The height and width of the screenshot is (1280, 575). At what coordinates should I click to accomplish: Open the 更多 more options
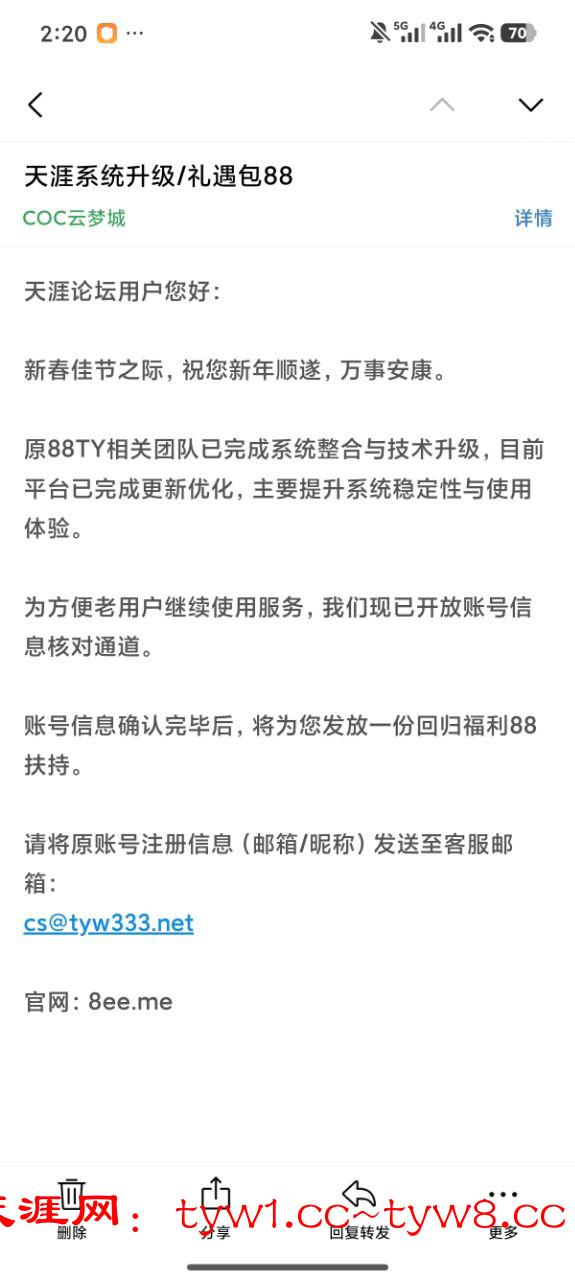[x=503, y=1207]
